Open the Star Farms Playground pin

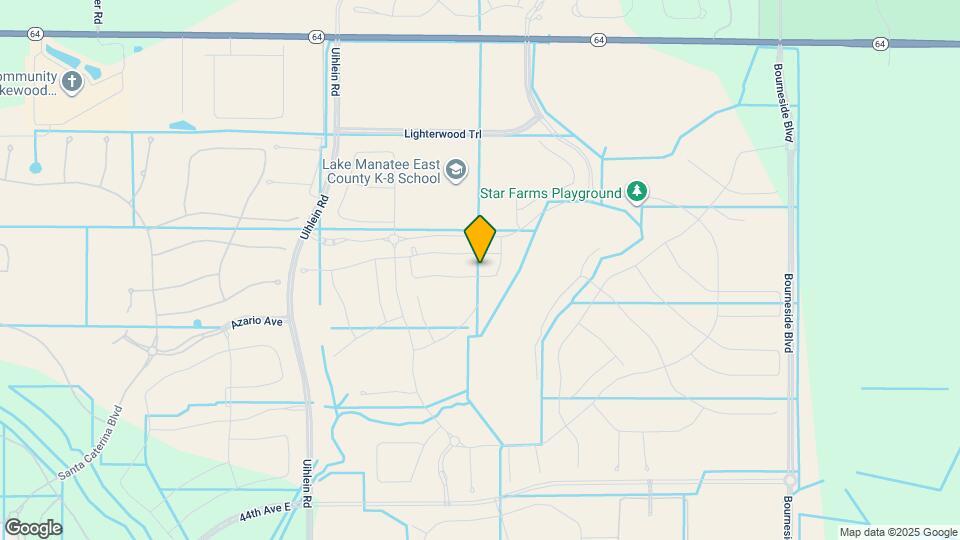click(637, 192)
